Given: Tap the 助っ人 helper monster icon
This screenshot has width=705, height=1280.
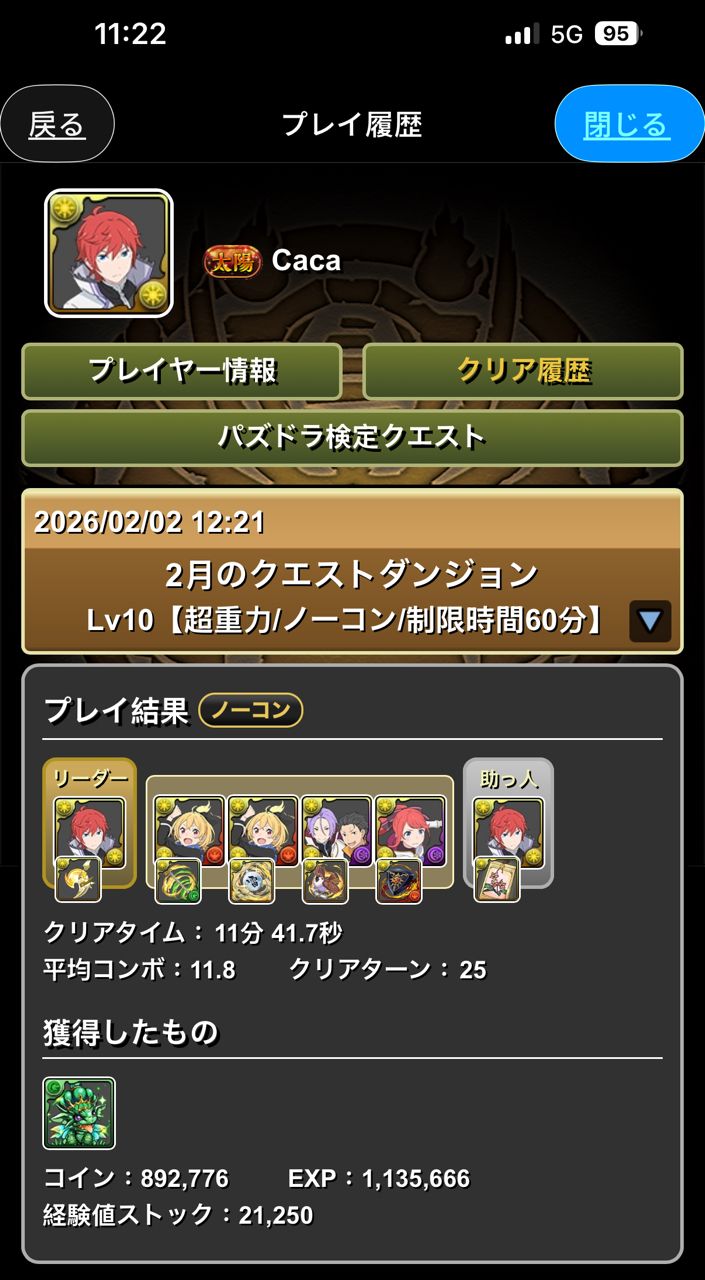Looking at the screenshot, I should point(509,830).
